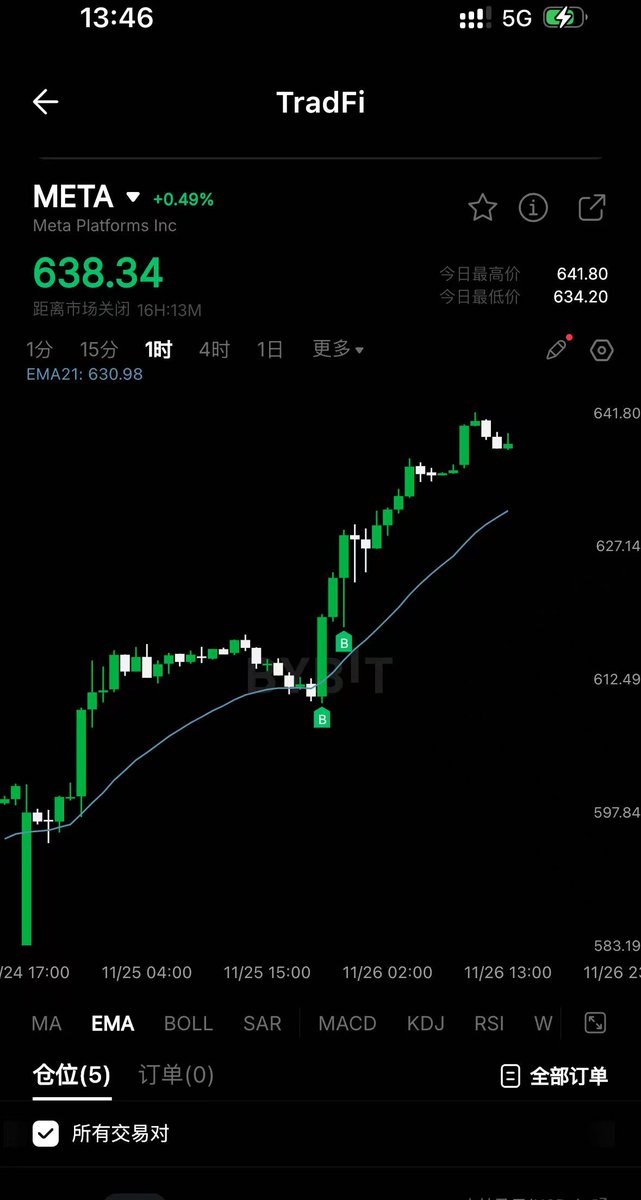Viewport: 641px width, 1200px height.
Task: Uncheck the 所有交易对 checkbox
Action: tap(46, 1133)
